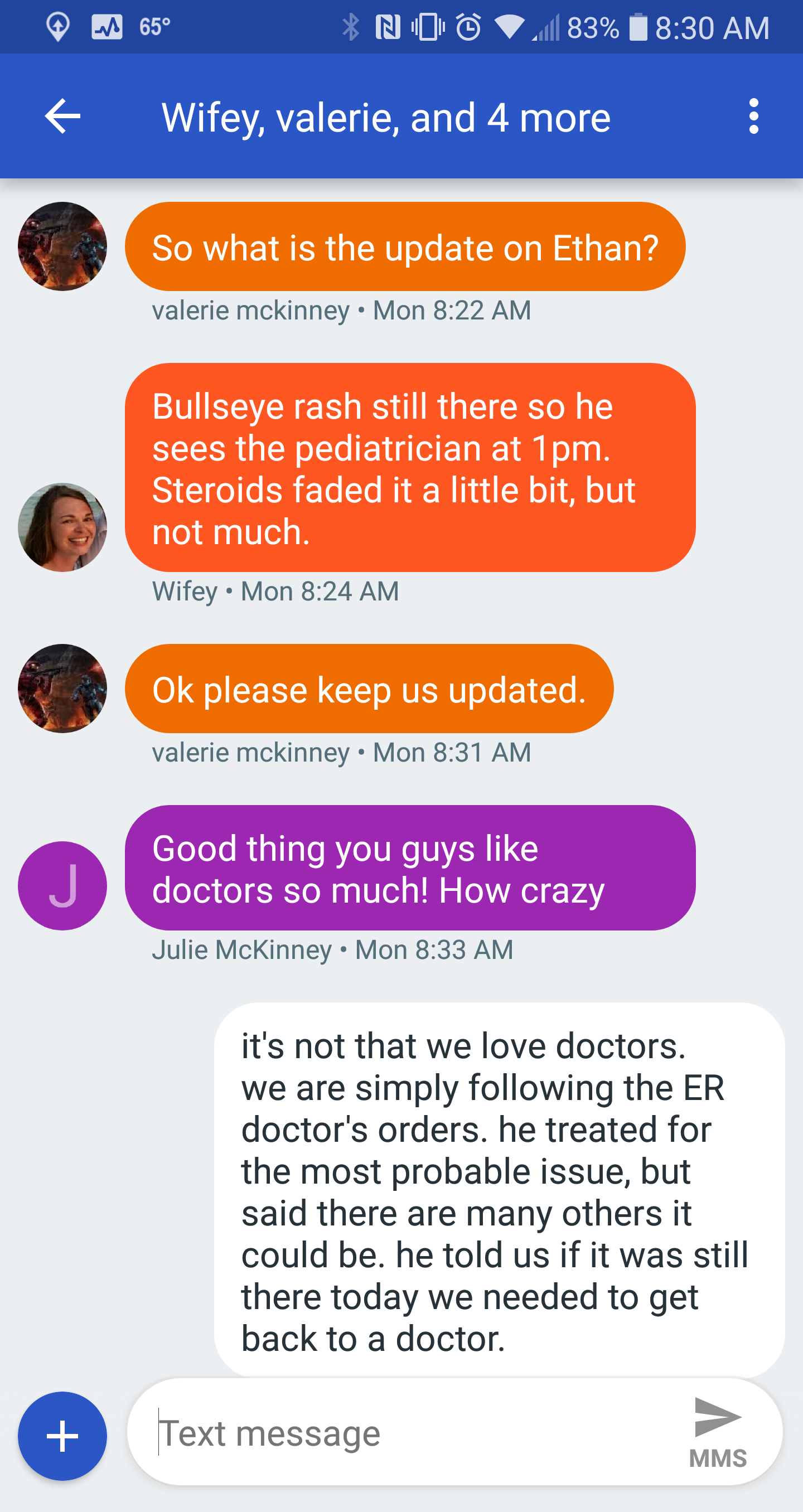Open the overflow menu
Viewport: 803px width, 1512px height.
[x=754, y=116]
